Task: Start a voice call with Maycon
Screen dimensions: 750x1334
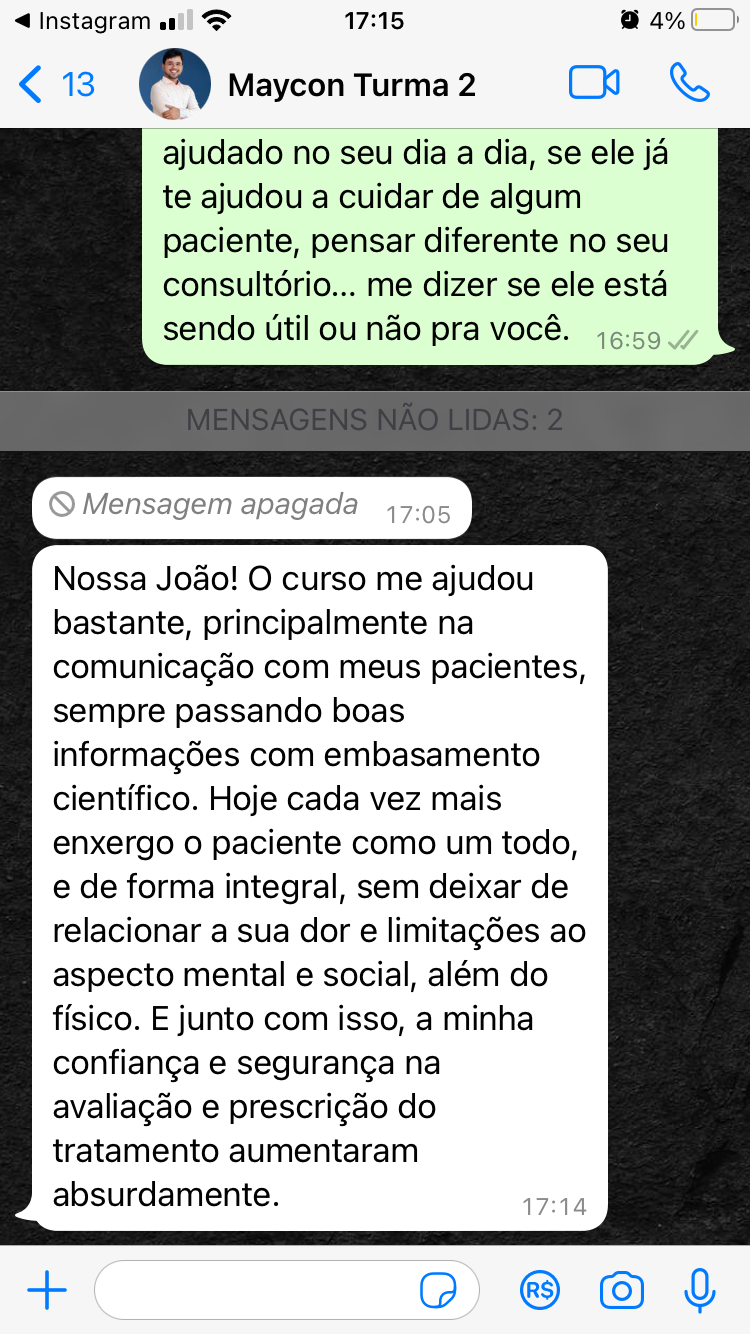Action: tap(689, 84)
